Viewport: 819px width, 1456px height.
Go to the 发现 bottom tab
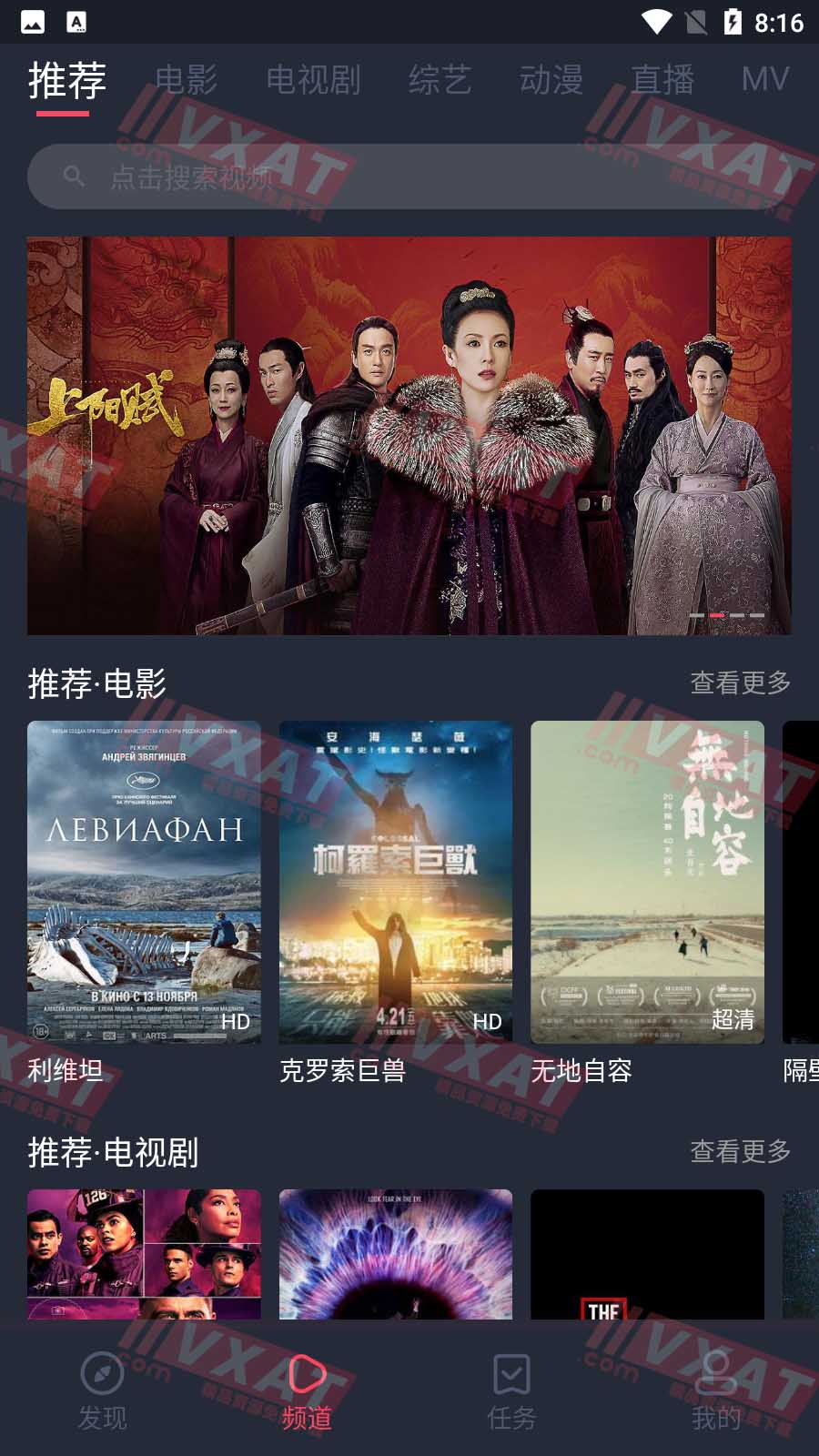[102, 1390]
